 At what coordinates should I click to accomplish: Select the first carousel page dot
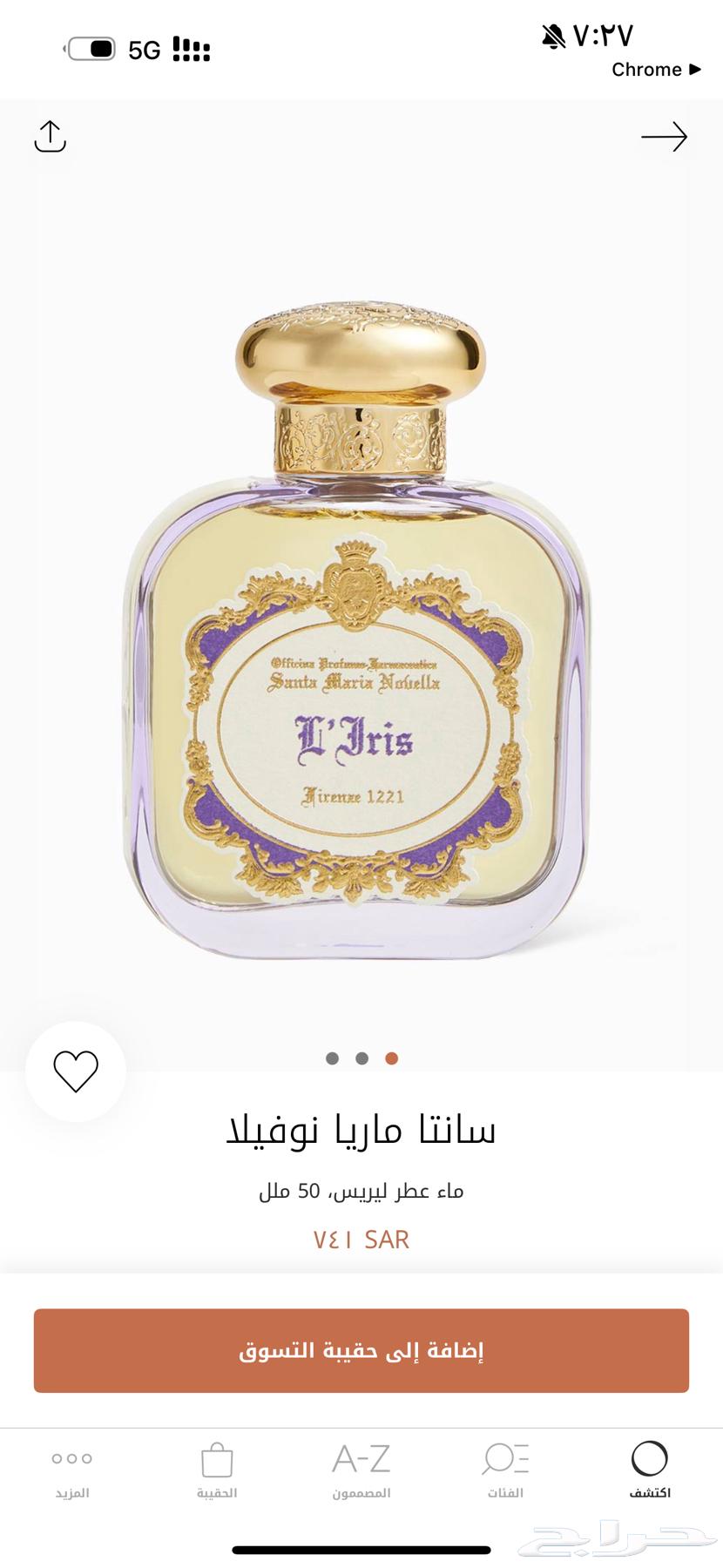pos(332,1058)
